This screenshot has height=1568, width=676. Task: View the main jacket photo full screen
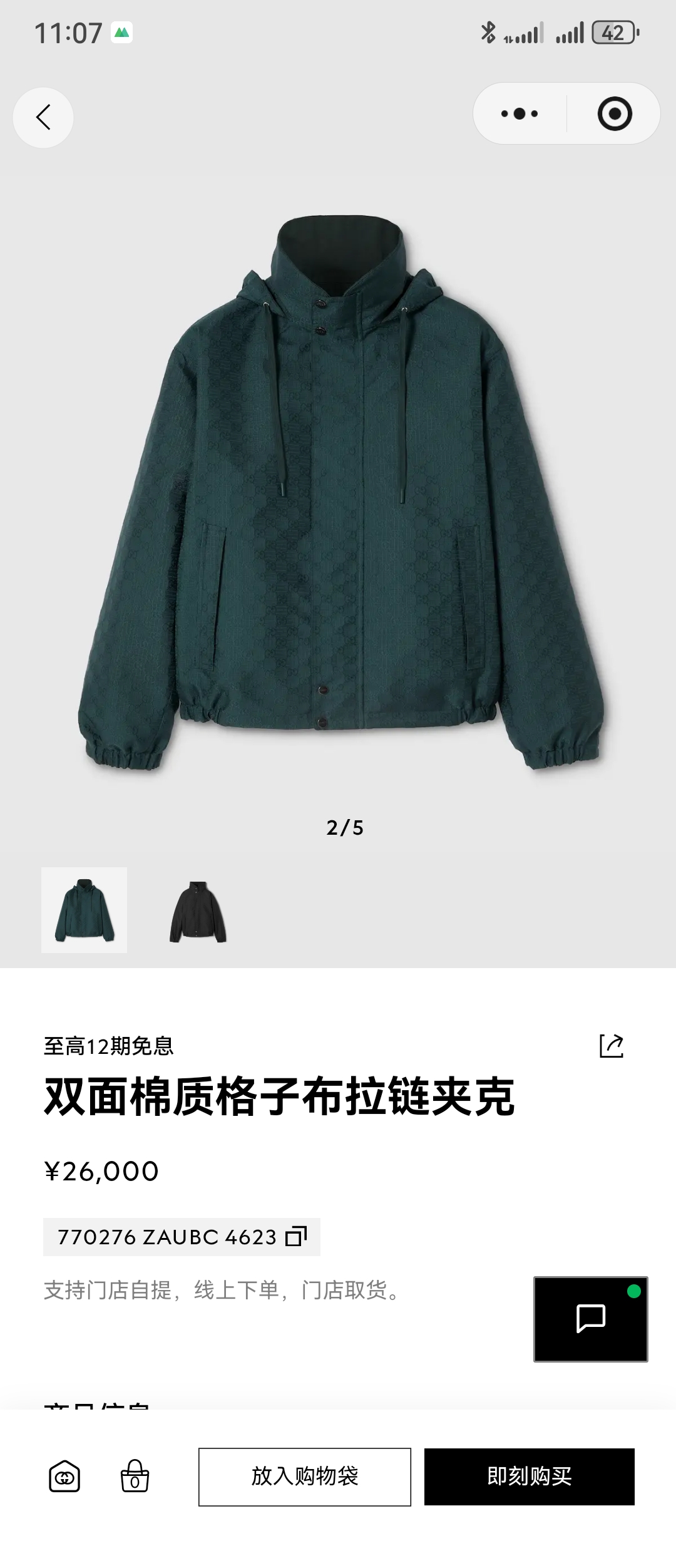(341, 495)
